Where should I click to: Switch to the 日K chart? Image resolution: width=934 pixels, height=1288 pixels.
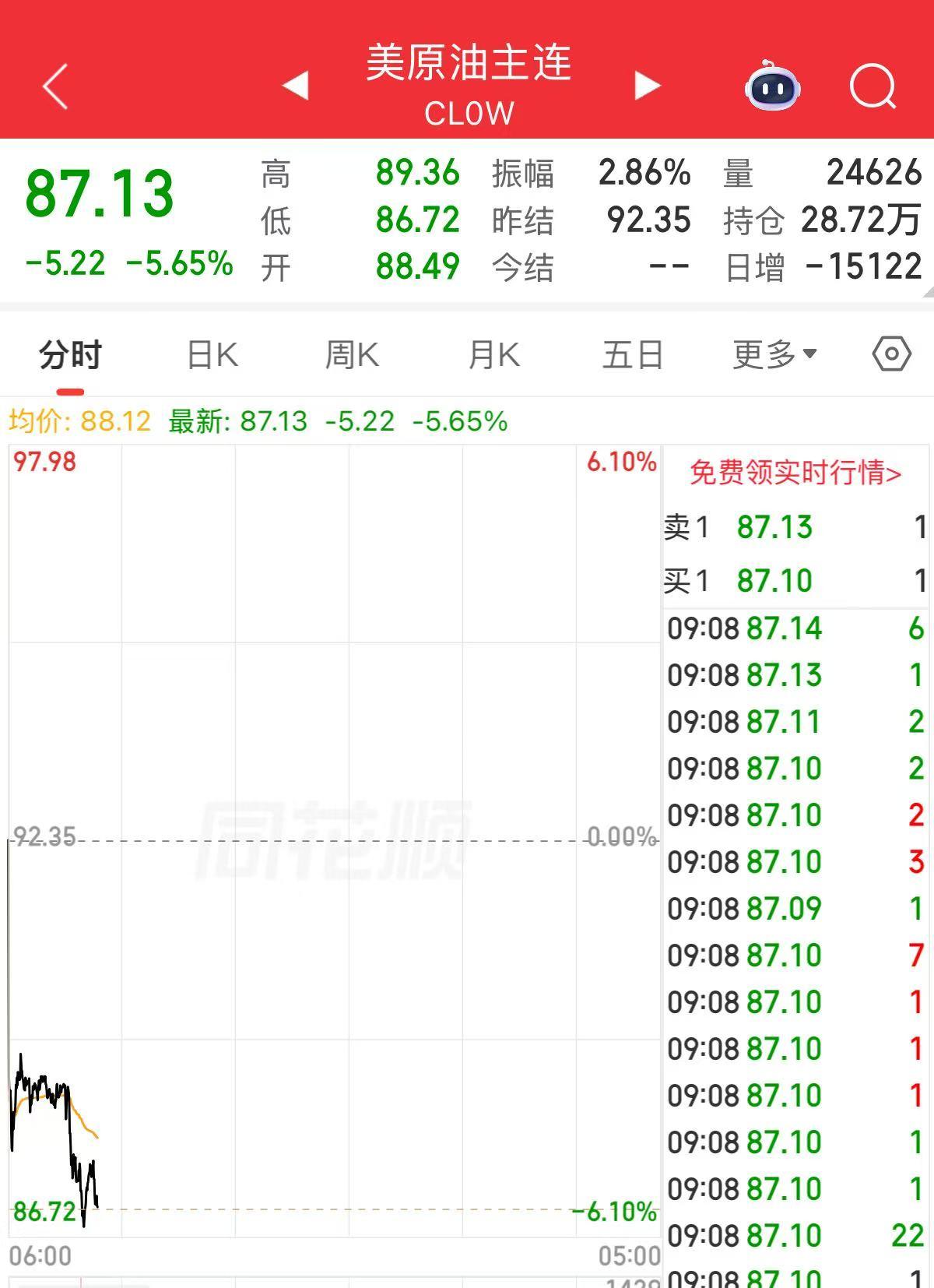click(x=212, y=355)
